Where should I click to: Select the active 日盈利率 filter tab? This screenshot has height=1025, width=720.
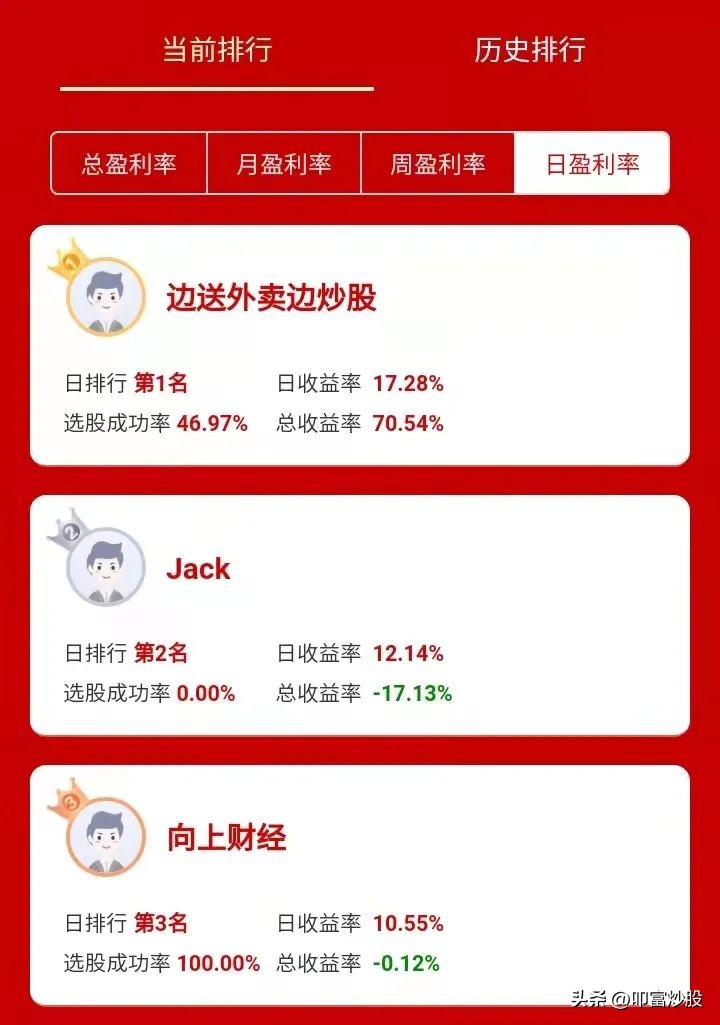pos(594,163)
